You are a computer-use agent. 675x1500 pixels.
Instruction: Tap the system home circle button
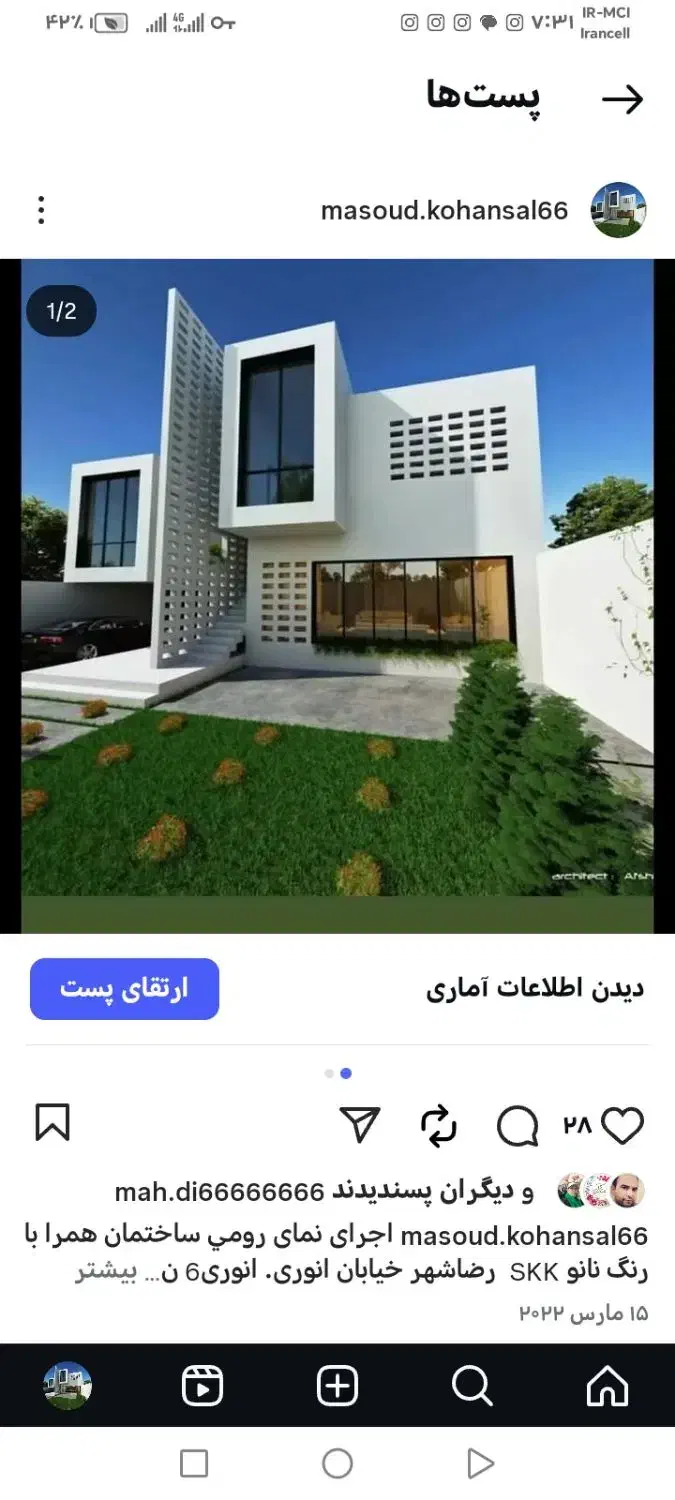point(337,1464)
